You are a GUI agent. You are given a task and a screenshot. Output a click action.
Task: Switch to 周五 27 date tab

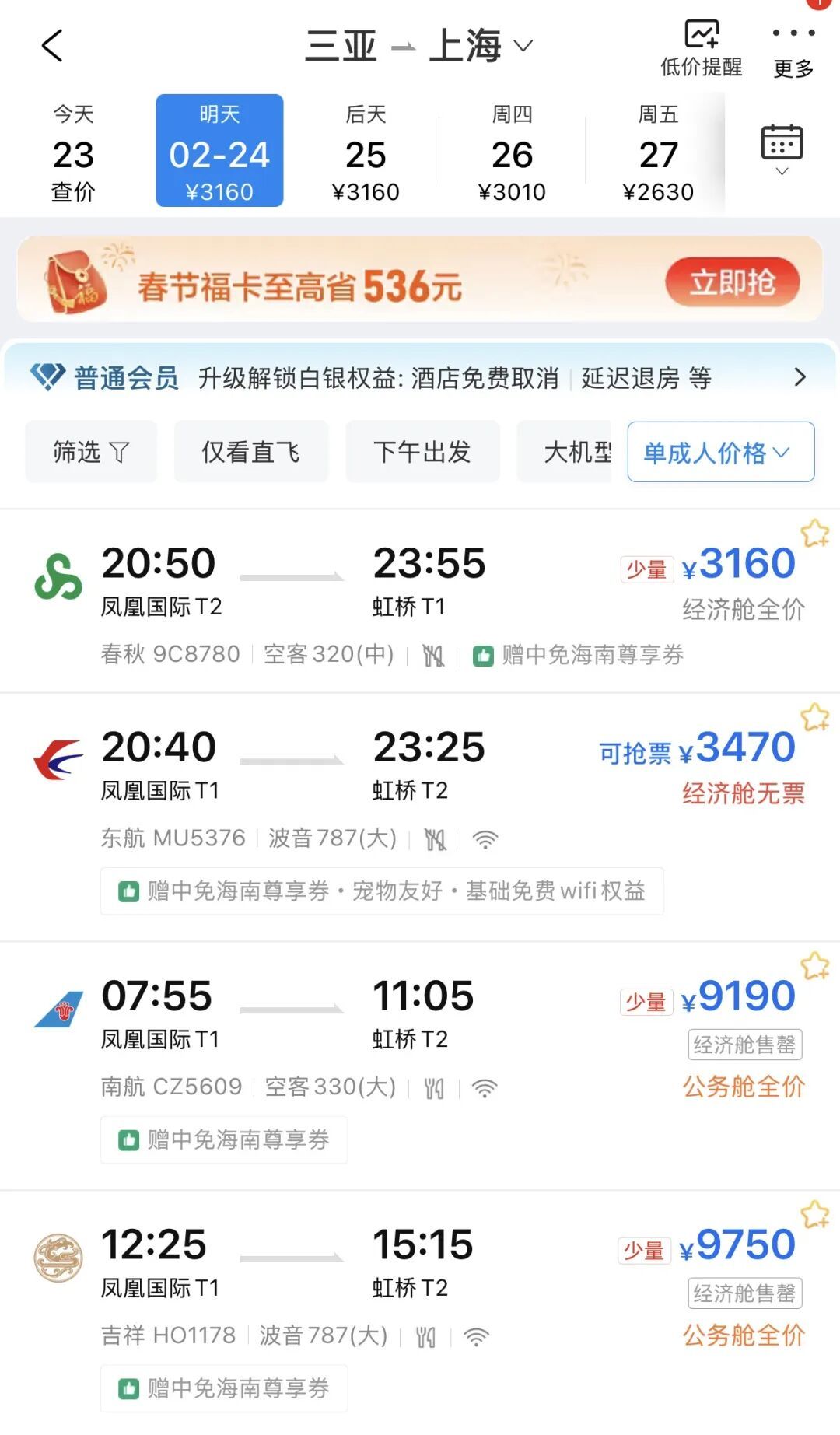pyautogui.click(x=658, y=152)
